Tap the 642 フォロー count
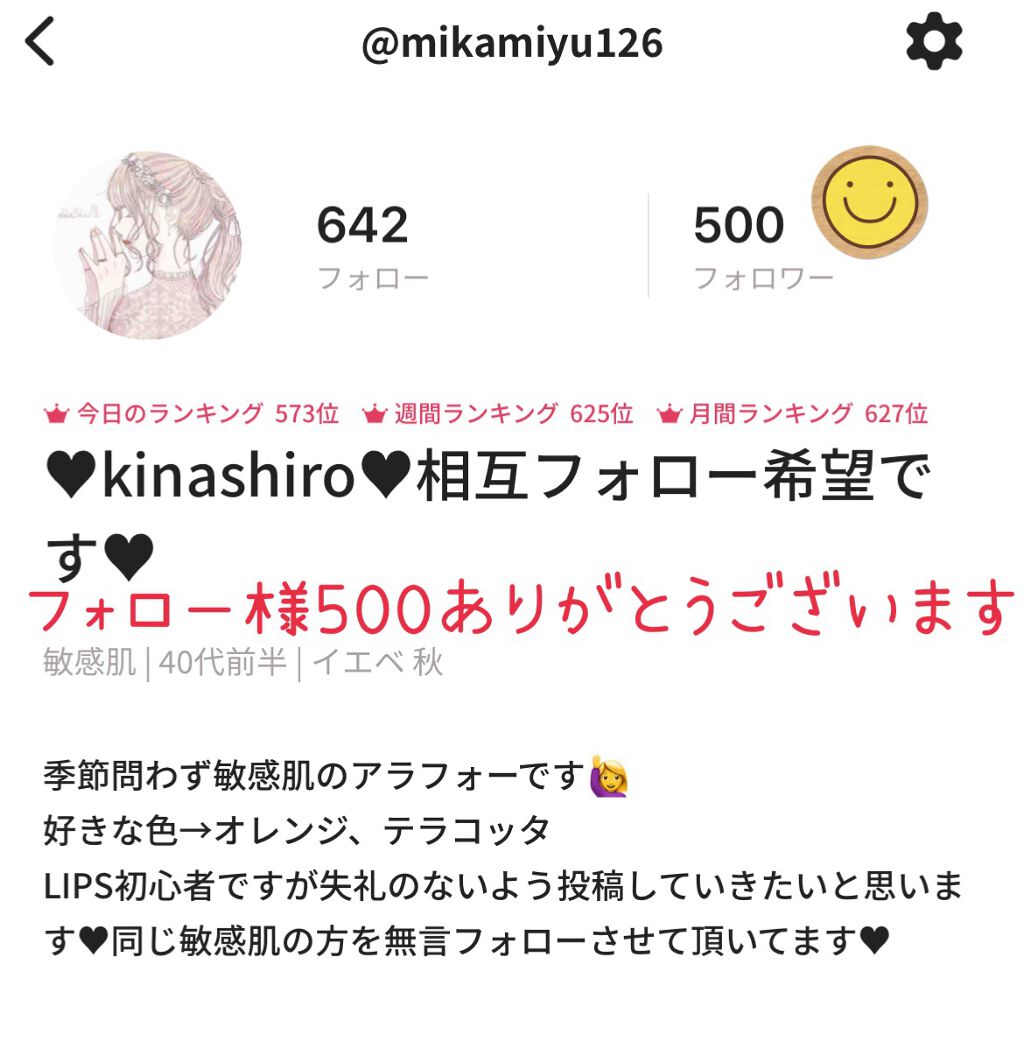The width and height of the screenshot is (1024, 1056). (363, 240)
